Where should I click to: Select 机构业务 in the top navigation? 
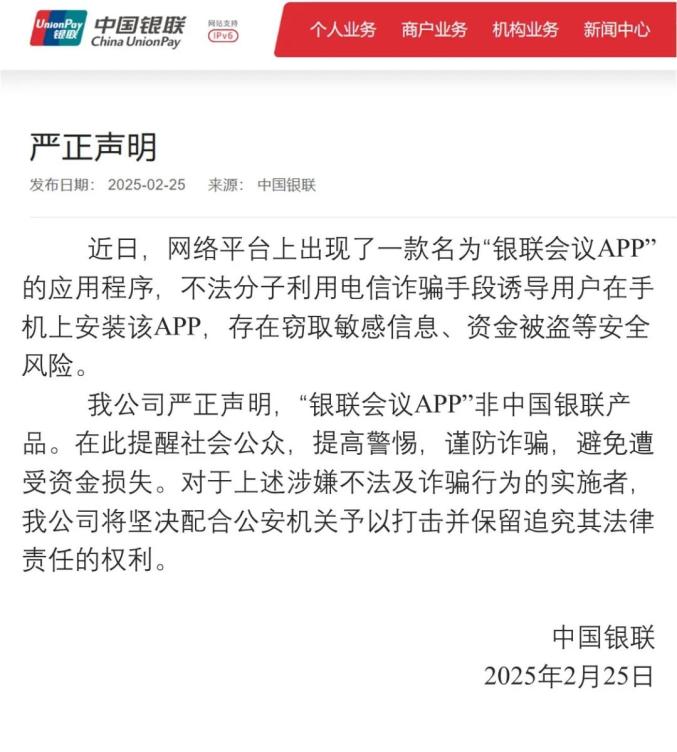(x=525, y=29)
